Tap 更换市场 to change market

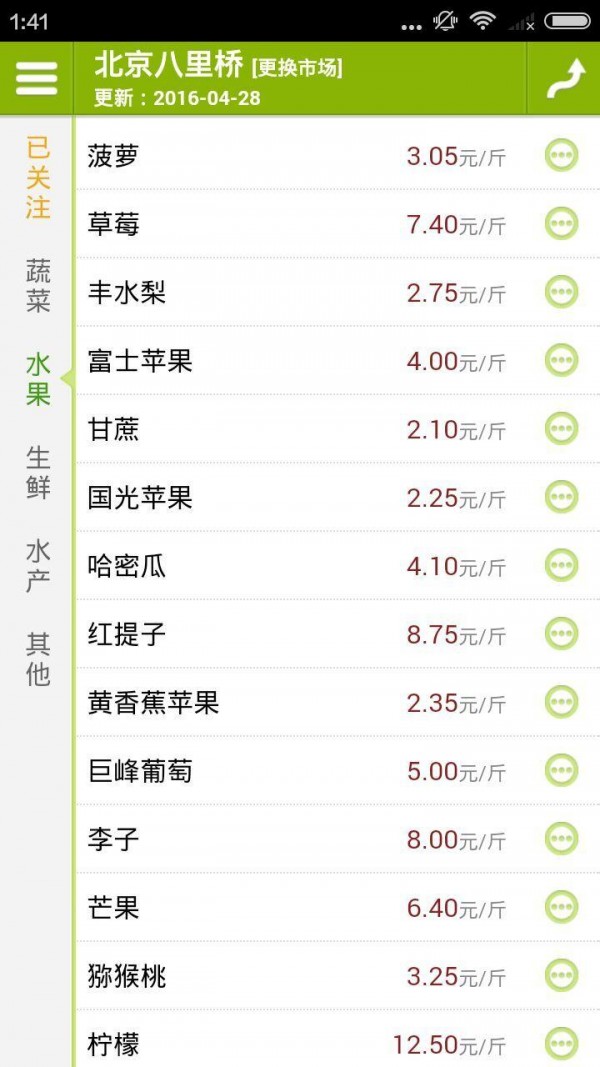(x=297, y=68)
